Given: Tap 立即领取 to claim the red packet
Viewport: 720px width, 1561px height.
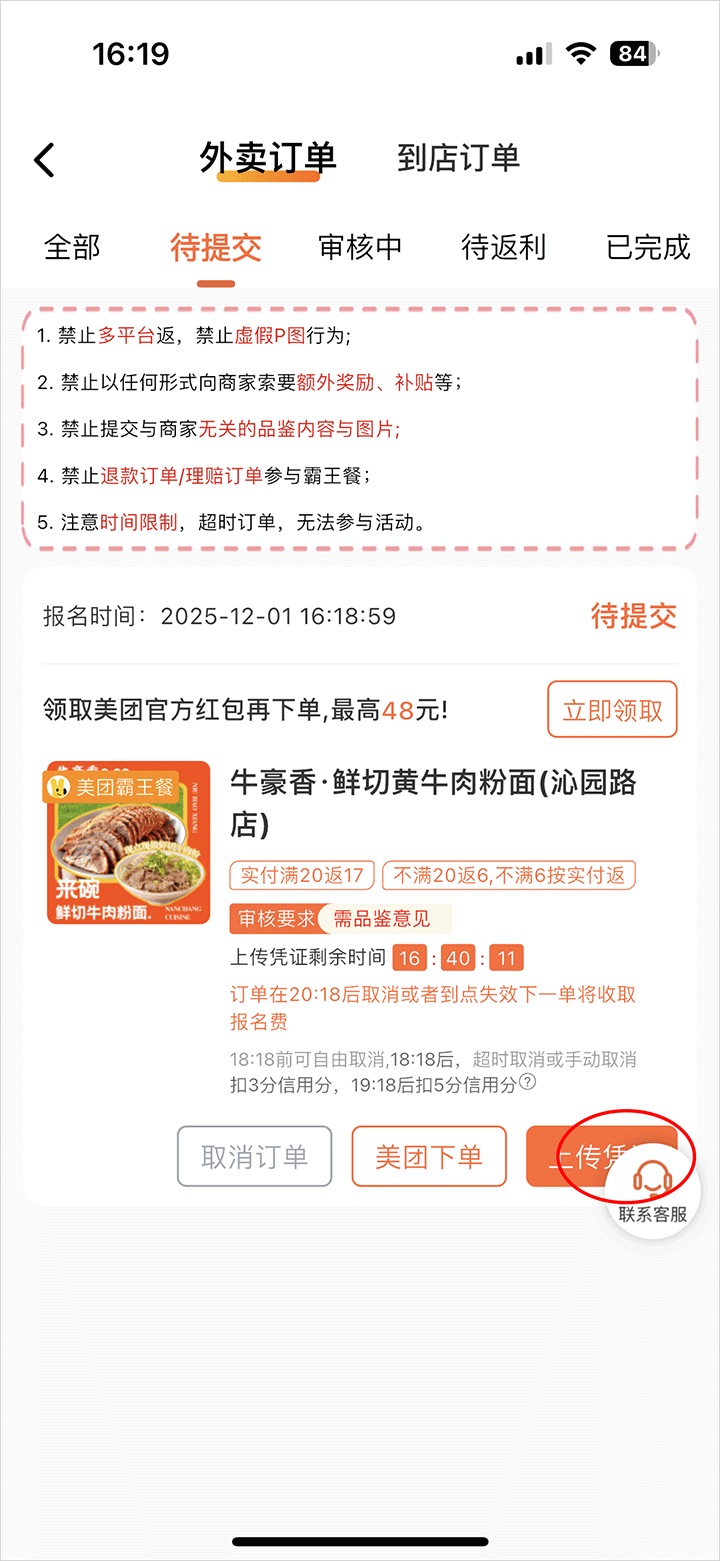Looking at the screenshot, I should [612, 710].
